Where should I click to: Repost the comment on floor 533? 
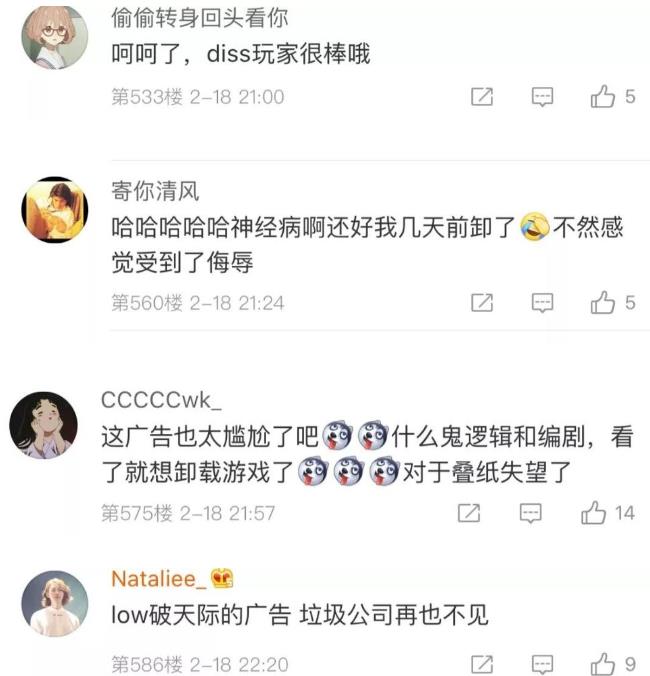[x=482, y=97]
